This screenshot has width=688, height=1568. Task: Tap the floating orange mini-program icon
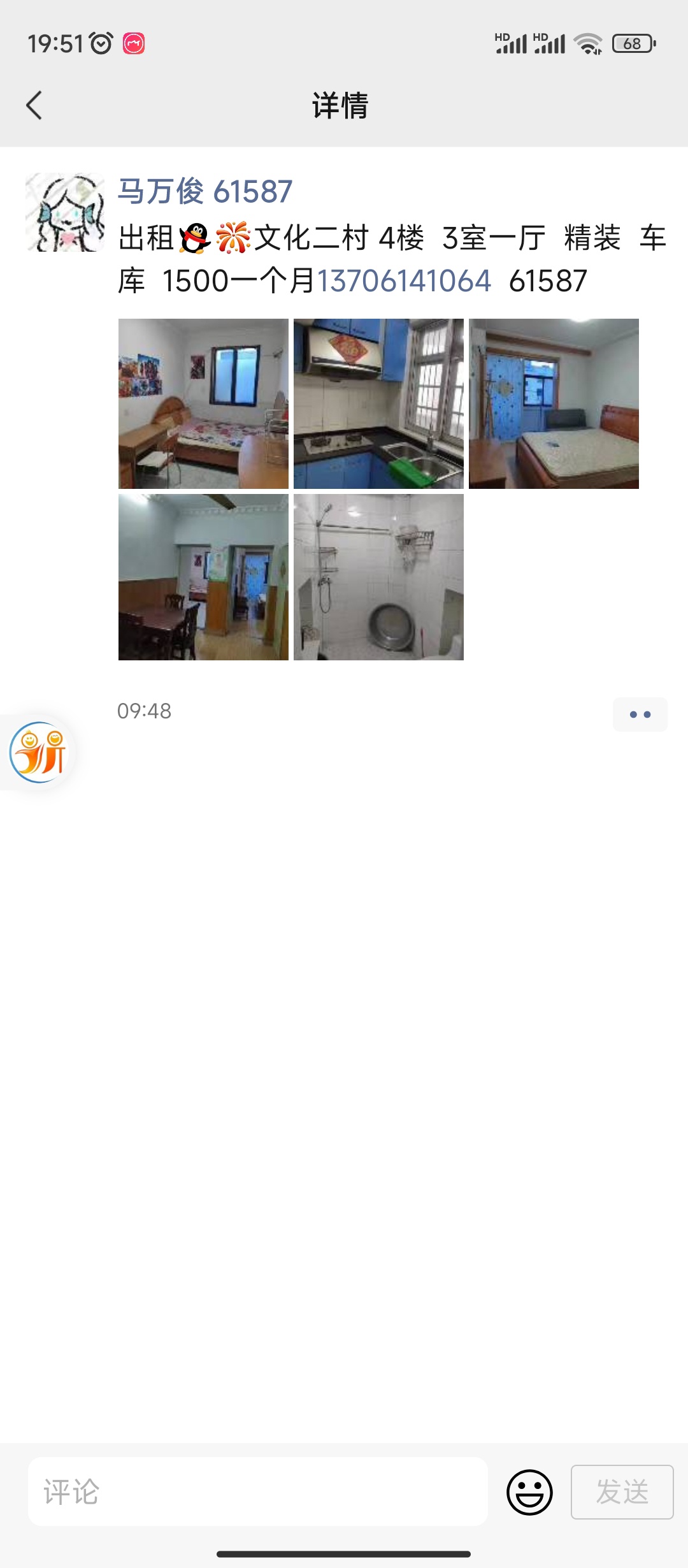tap(38, 752)
